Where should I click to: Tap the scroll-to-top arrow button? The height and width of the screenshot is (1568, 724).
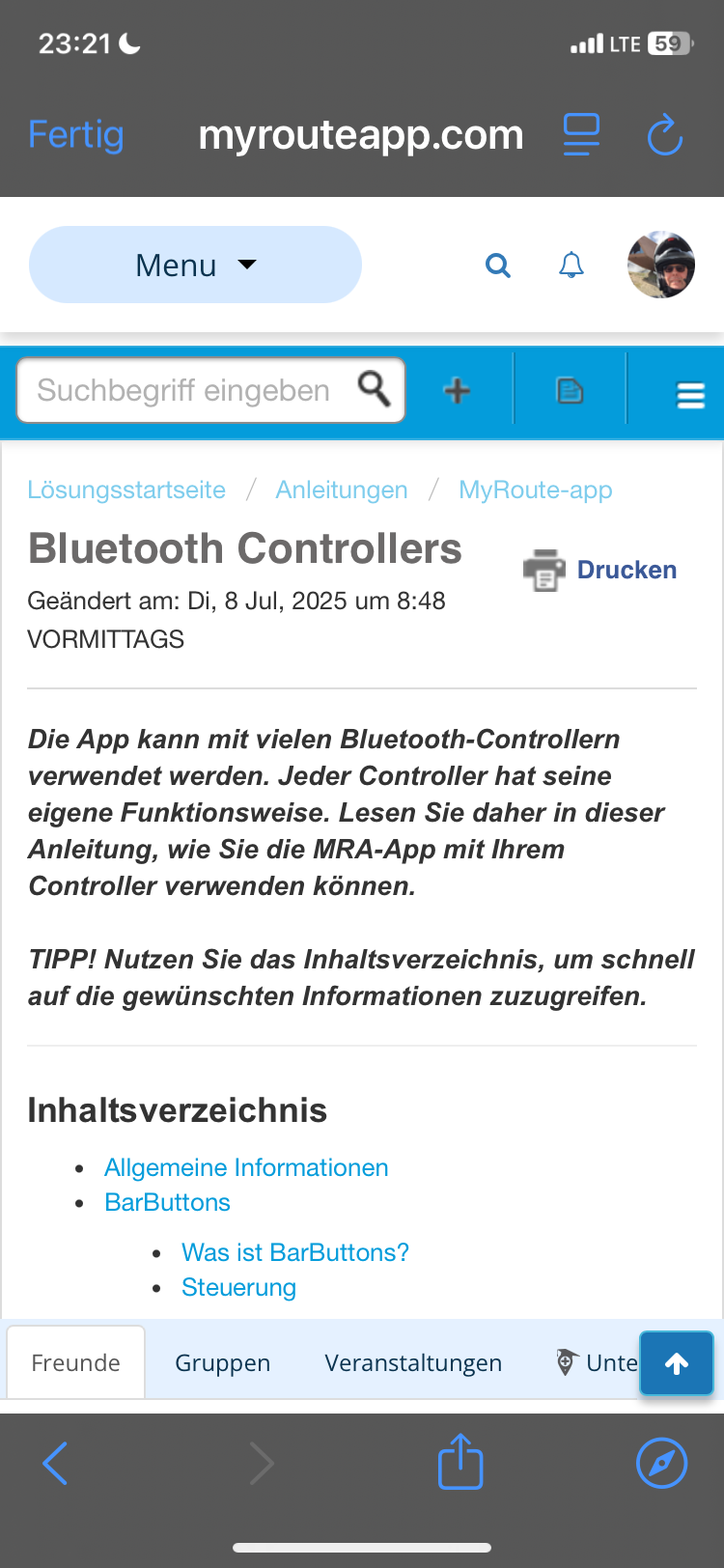click(677, 1363)
